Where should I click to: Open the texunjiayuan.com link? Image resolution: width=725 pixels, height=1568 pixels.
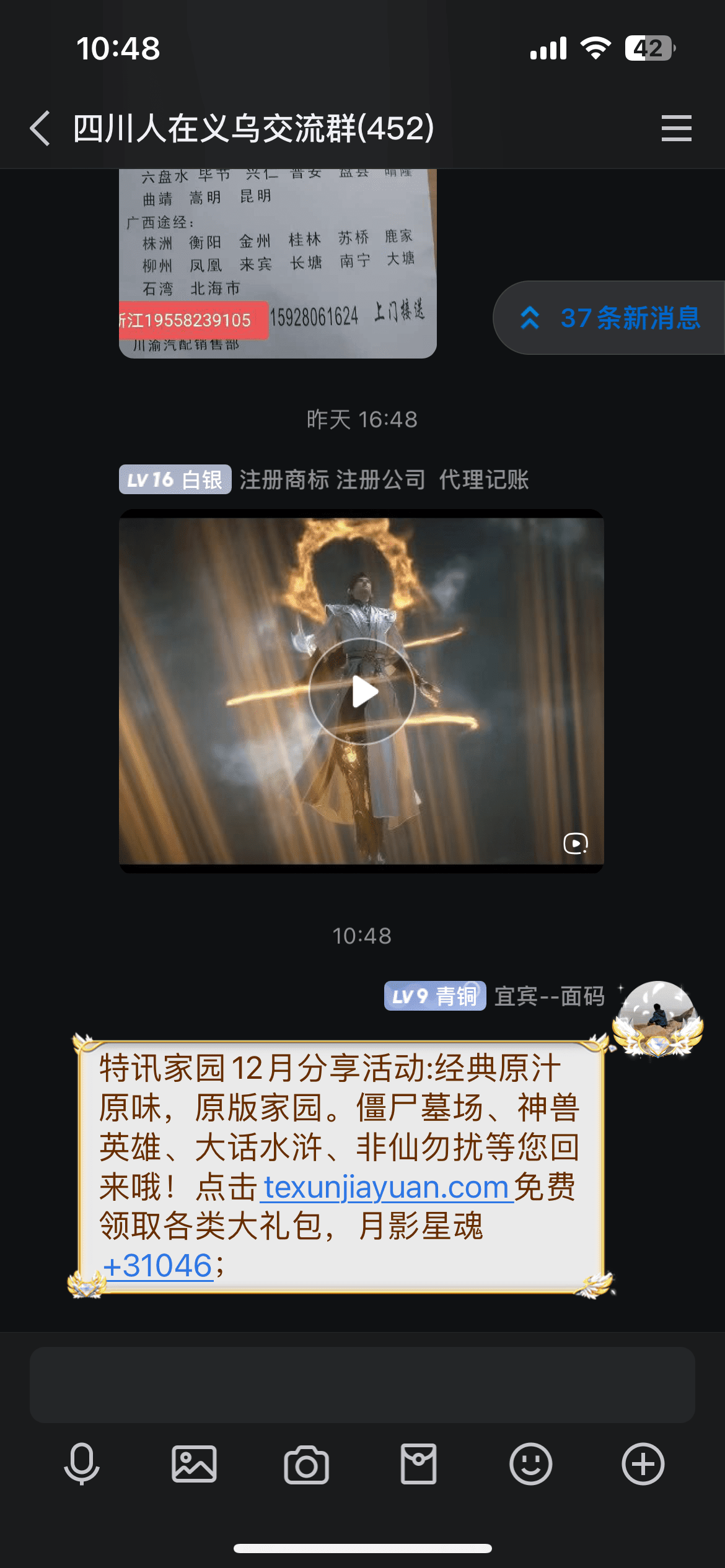[386, 1187]
